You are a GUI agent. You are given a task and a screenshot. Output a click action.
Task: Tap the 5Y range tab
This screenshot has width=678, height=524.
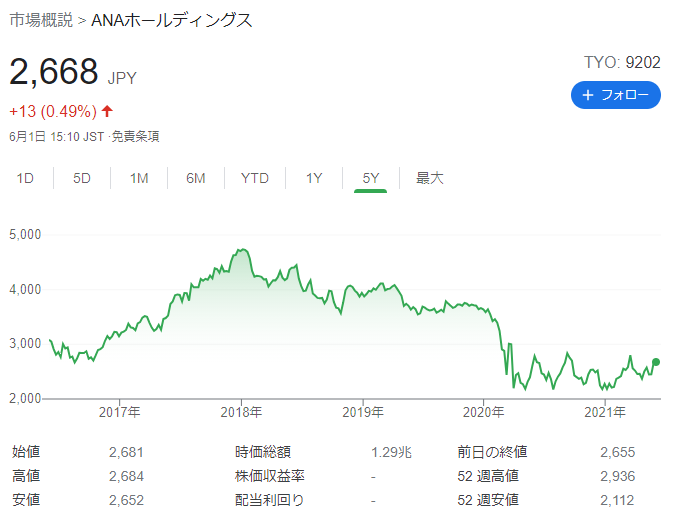(371, 178)
